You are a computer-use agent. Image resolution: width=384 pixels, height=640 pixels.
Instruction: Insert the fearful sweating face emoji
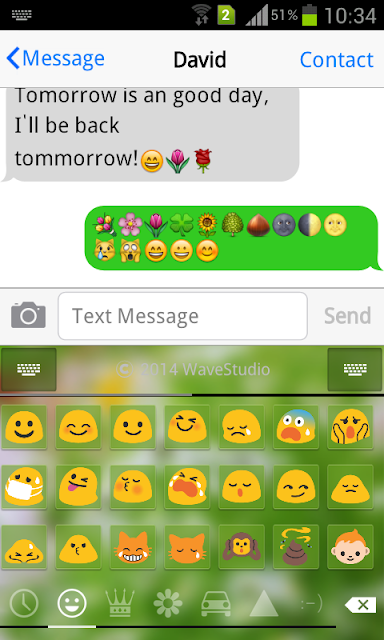[296, 427]
